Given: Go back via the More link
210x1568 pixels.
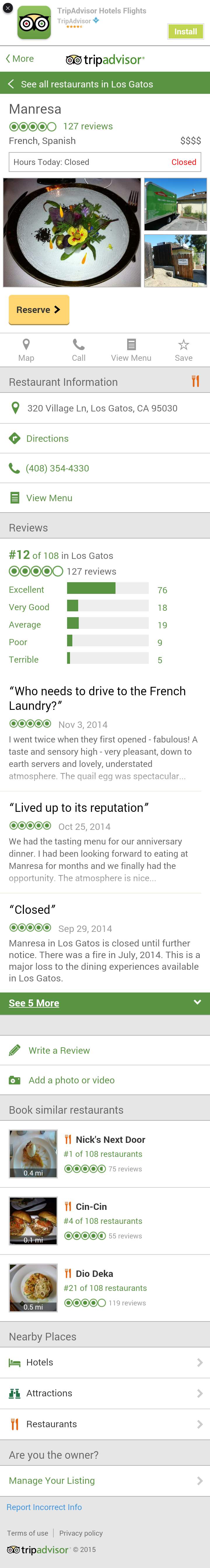Looking at the screenshot, I should coord(20,59).
